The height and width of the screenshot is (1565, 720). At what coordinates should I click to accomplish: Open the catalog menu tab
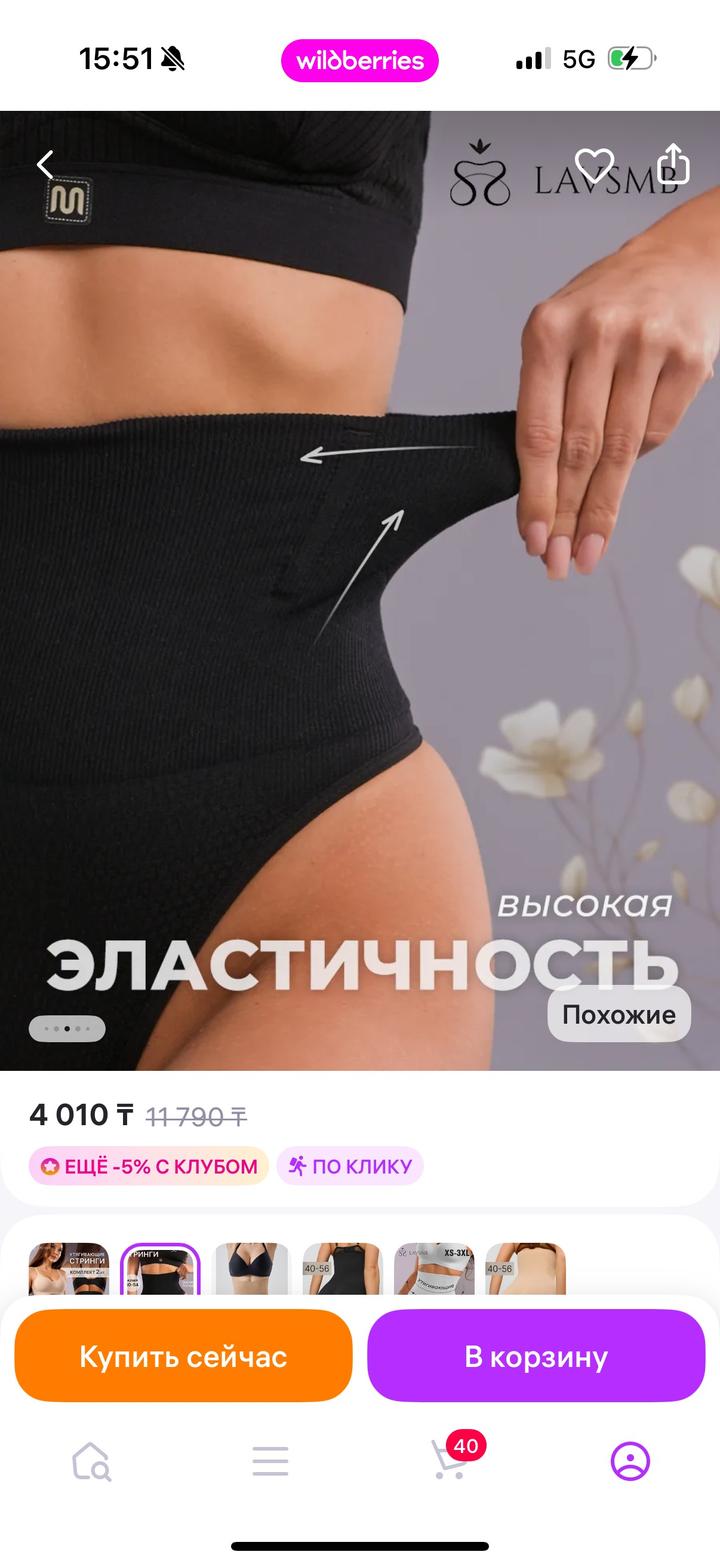pyautogui.click(x=270, y=1461)
